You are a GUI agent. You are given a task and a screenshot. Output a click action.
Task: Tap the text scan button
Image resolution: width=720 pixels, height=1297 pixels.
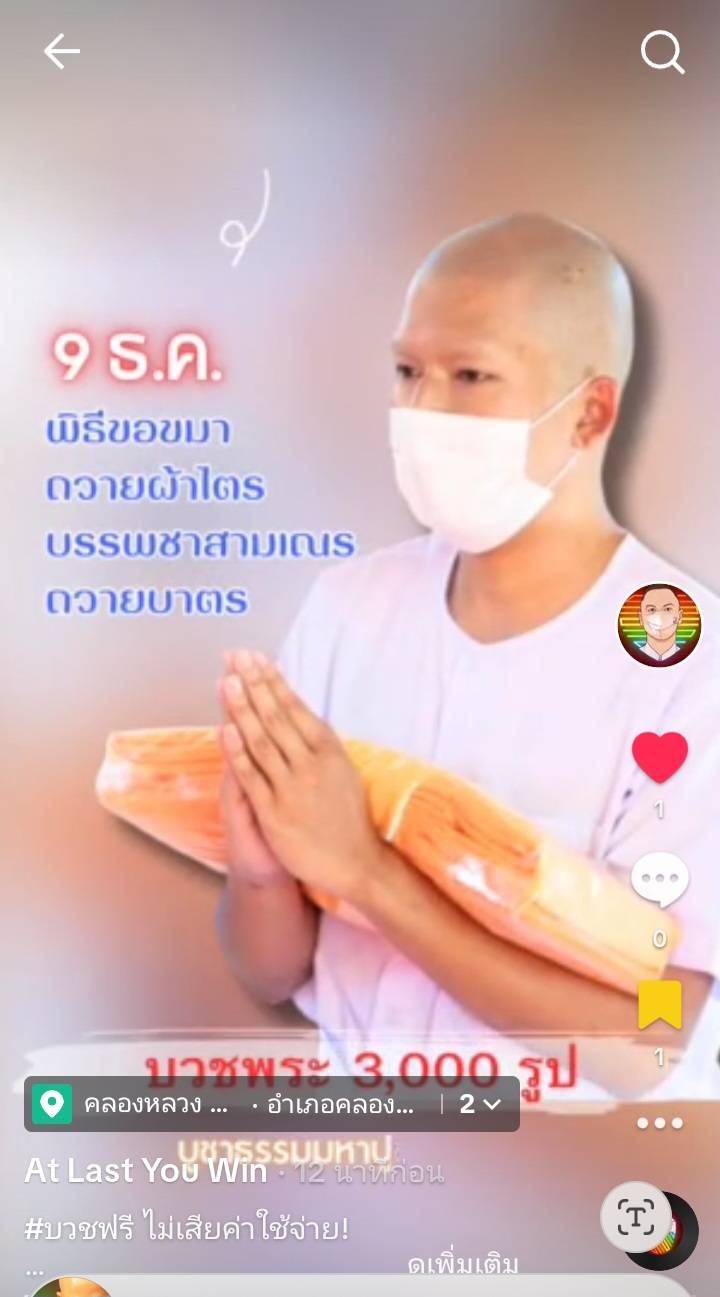pos(635,1217)
